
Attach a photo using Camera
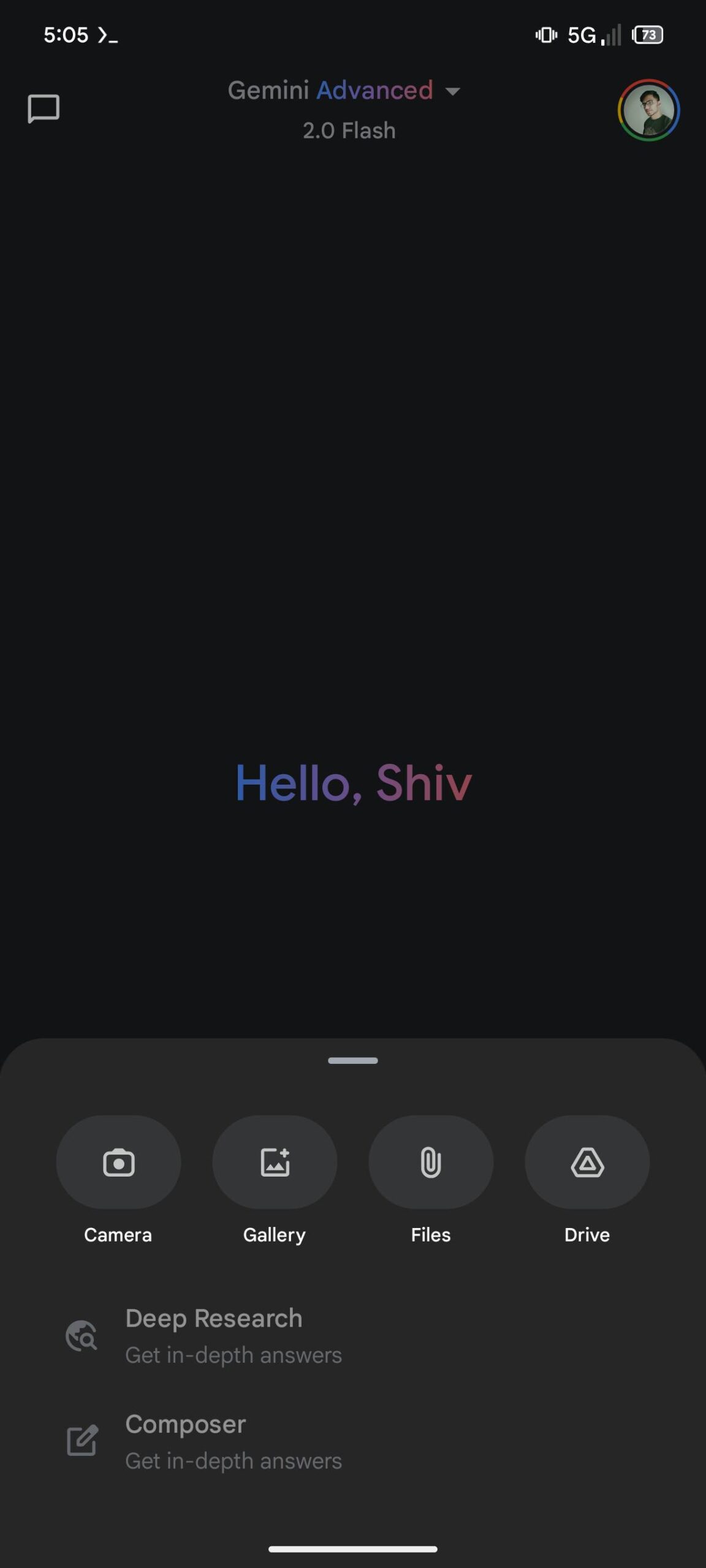[118, 1162]
